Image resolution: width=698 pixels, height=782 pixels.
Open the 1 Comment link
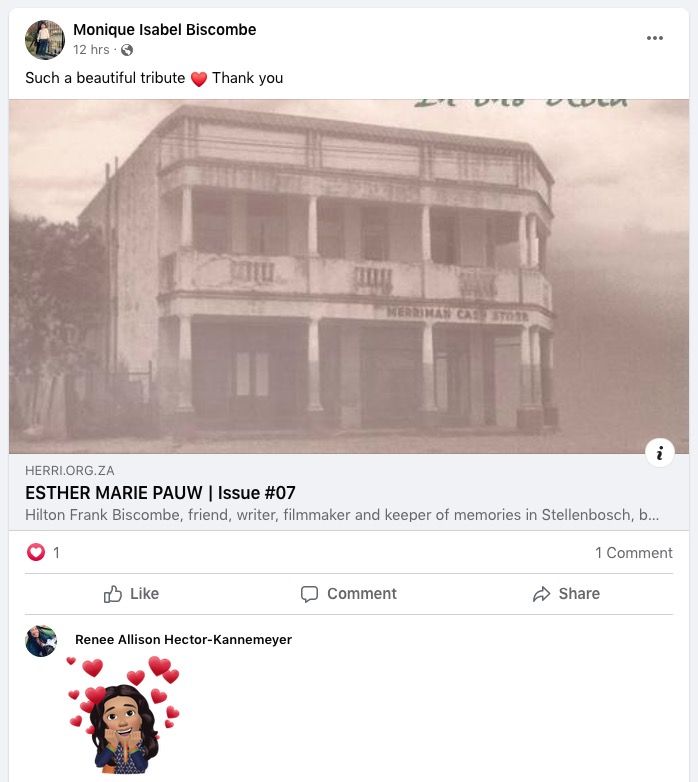[x=633, y=552]
